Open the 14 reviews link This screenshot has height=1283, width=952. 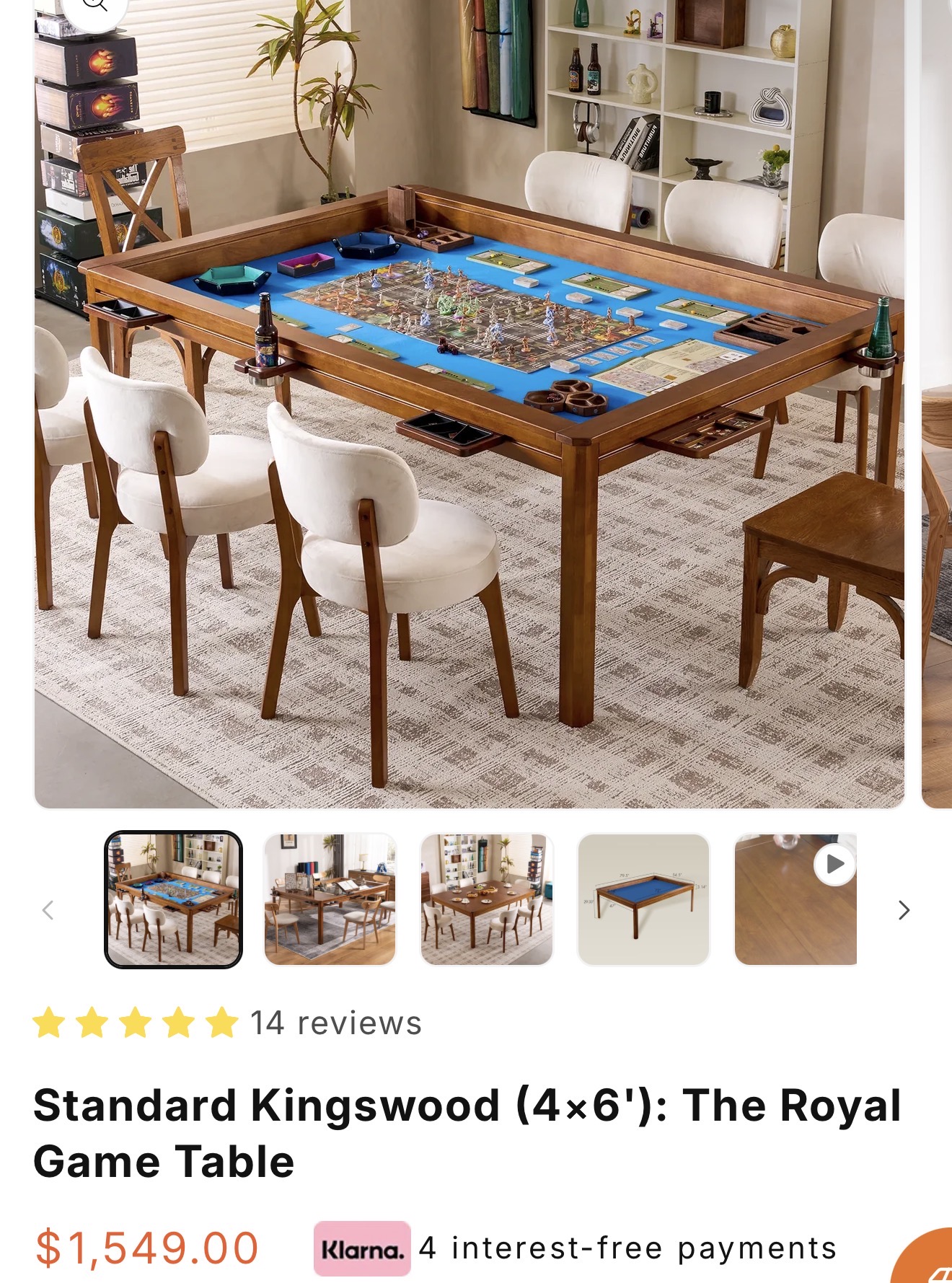coord(336,1023)
